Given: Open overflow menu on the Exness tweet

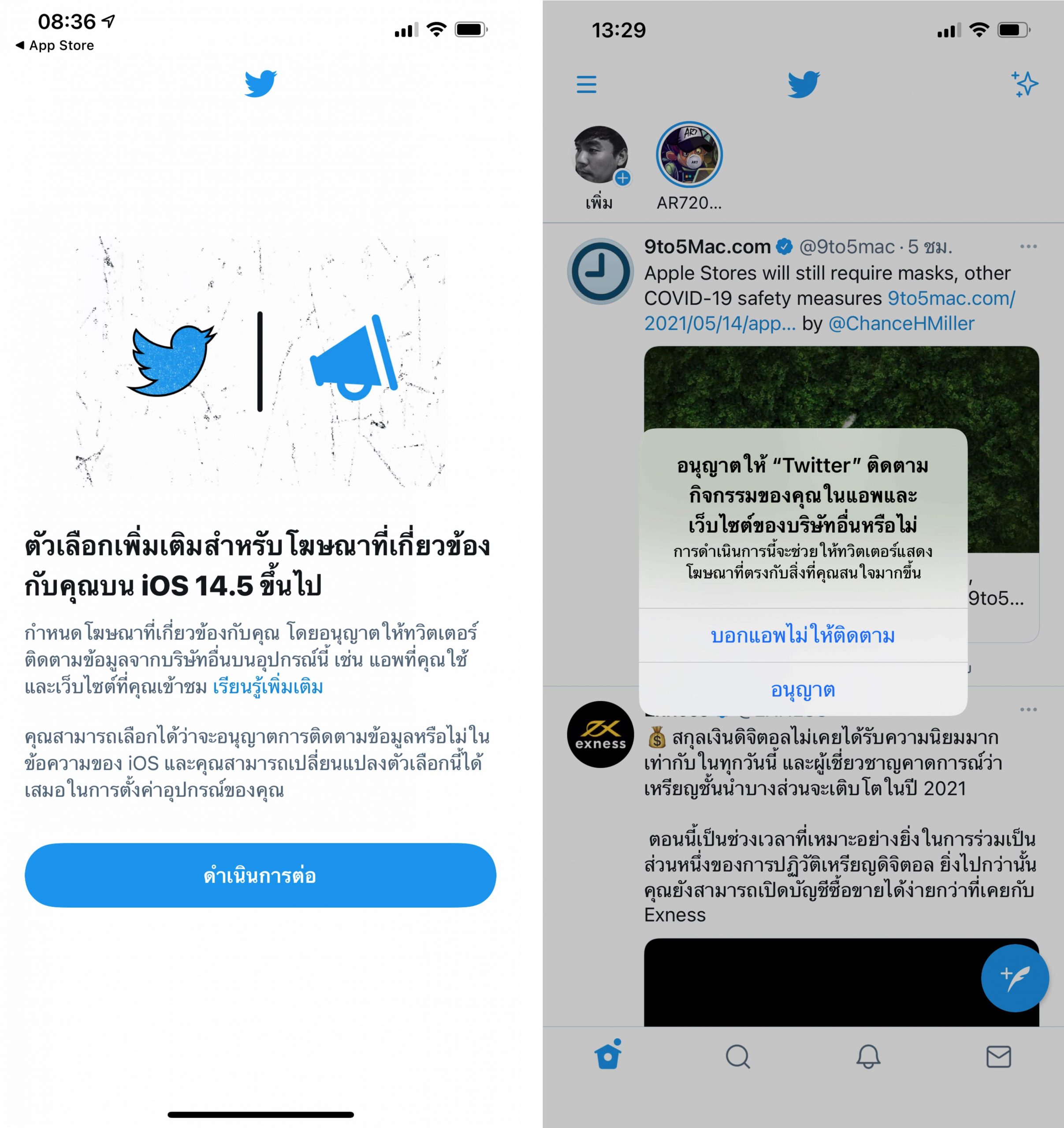Looking at the screenshot, I should click(x=1028, y=710).
